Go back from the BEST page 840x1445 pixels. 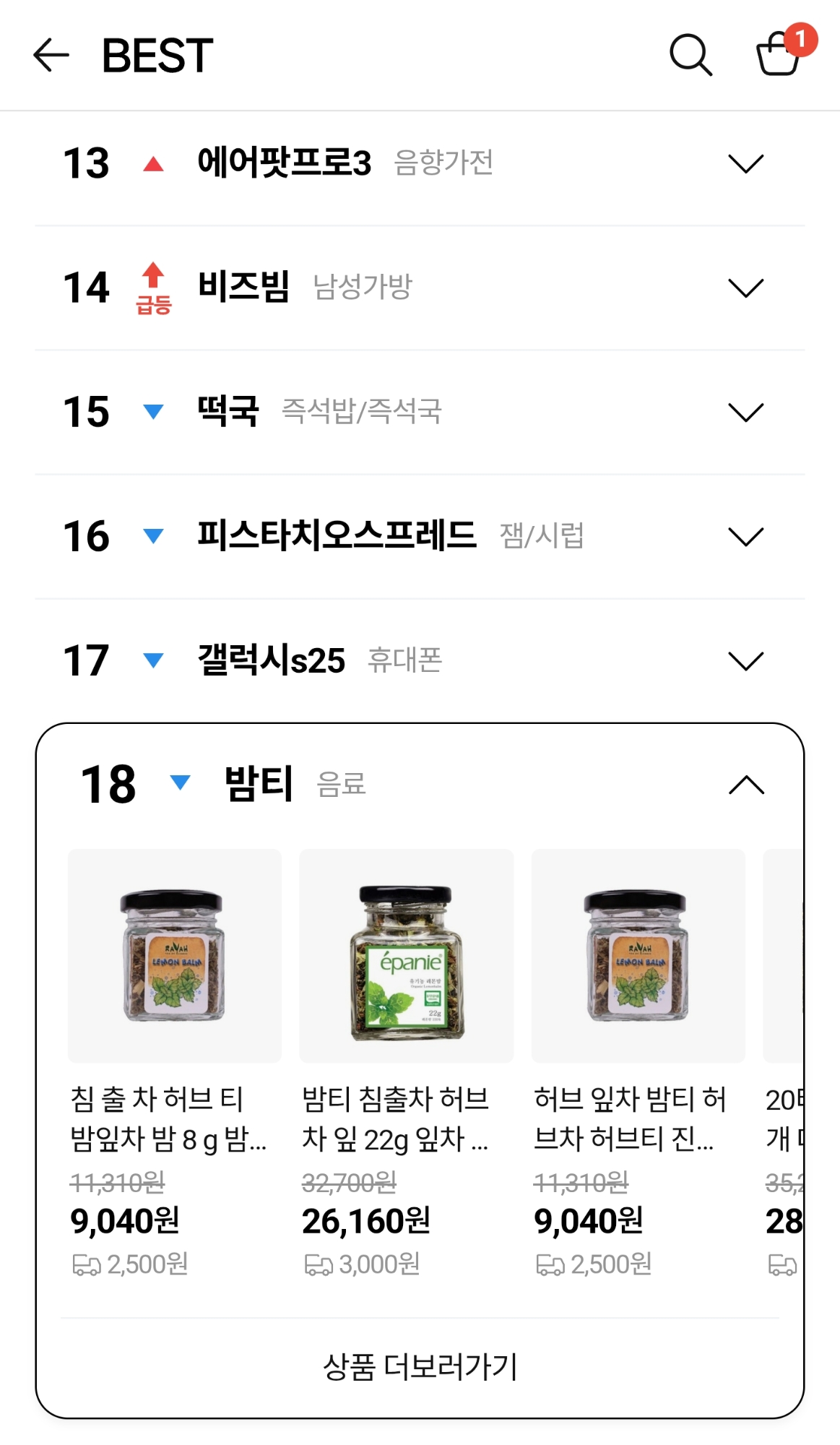coord(51,56)
